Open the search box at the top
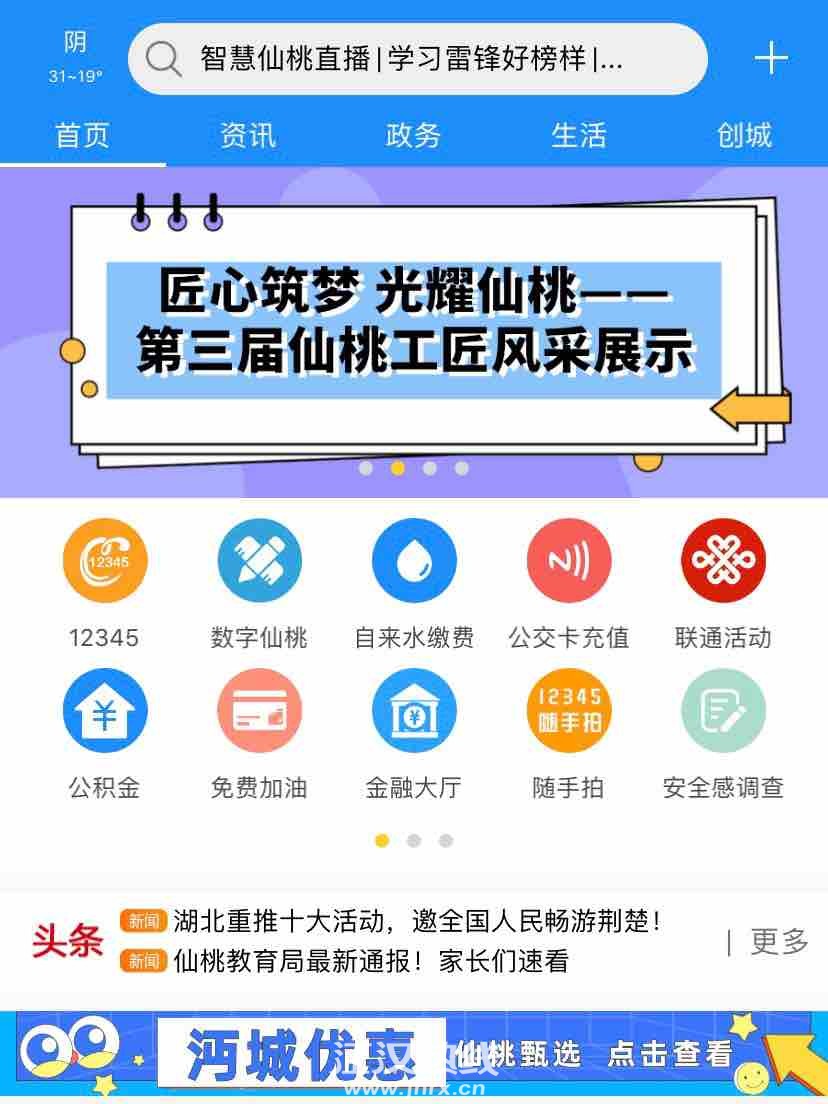The image size is (828, 1104). point(416,59)
